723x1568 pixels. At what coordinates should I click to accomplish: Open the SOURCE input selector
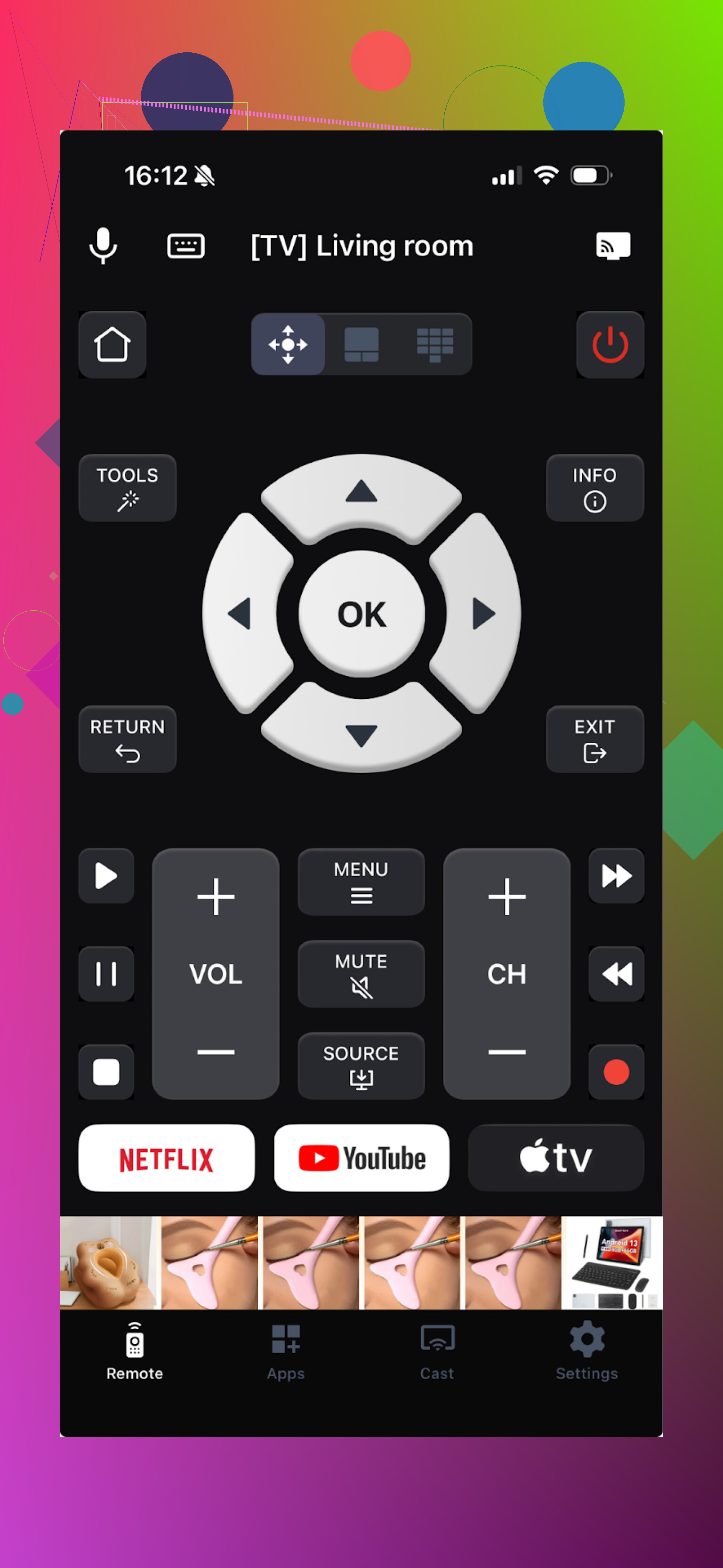tap(361, 1065)
